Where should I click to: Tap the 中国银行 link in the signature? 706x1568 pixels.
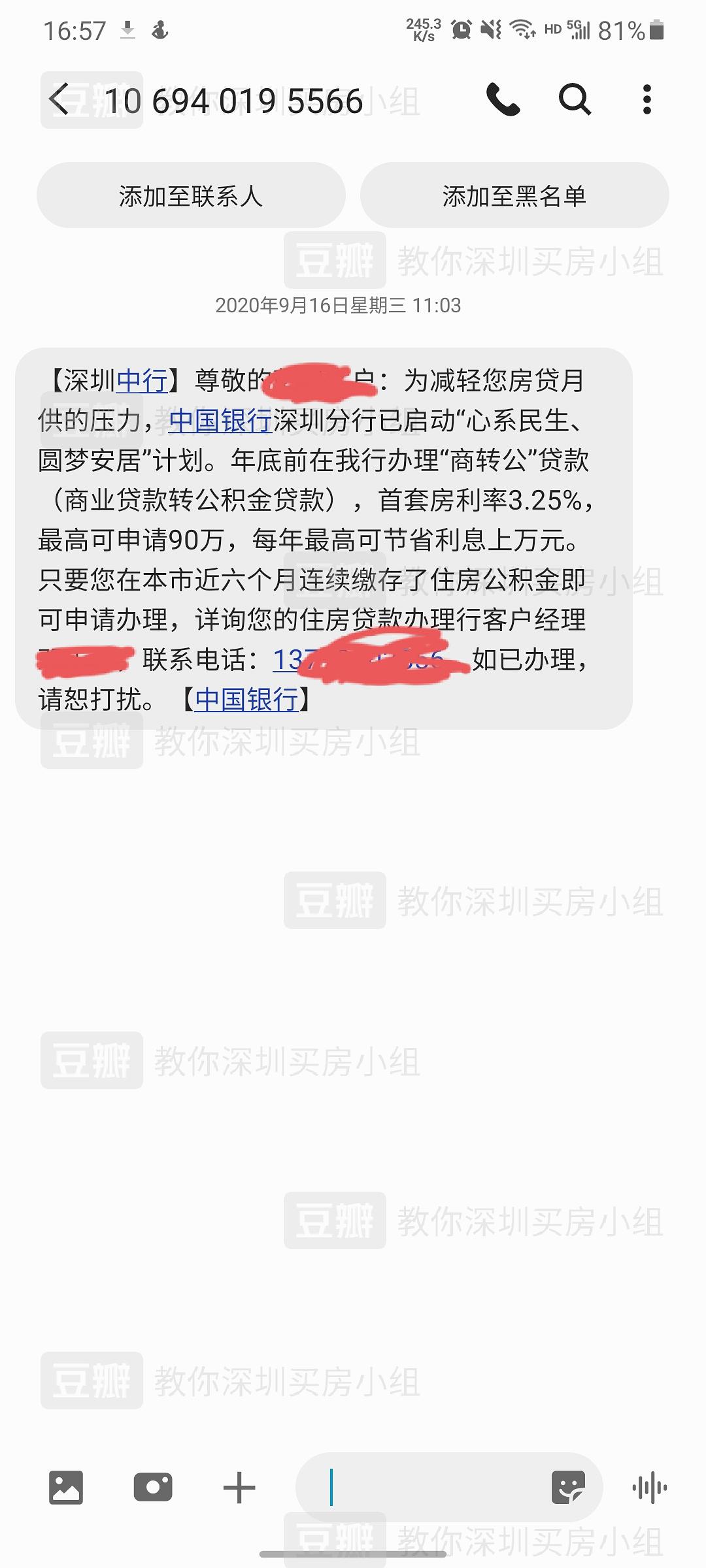click(x=246, y=700)
